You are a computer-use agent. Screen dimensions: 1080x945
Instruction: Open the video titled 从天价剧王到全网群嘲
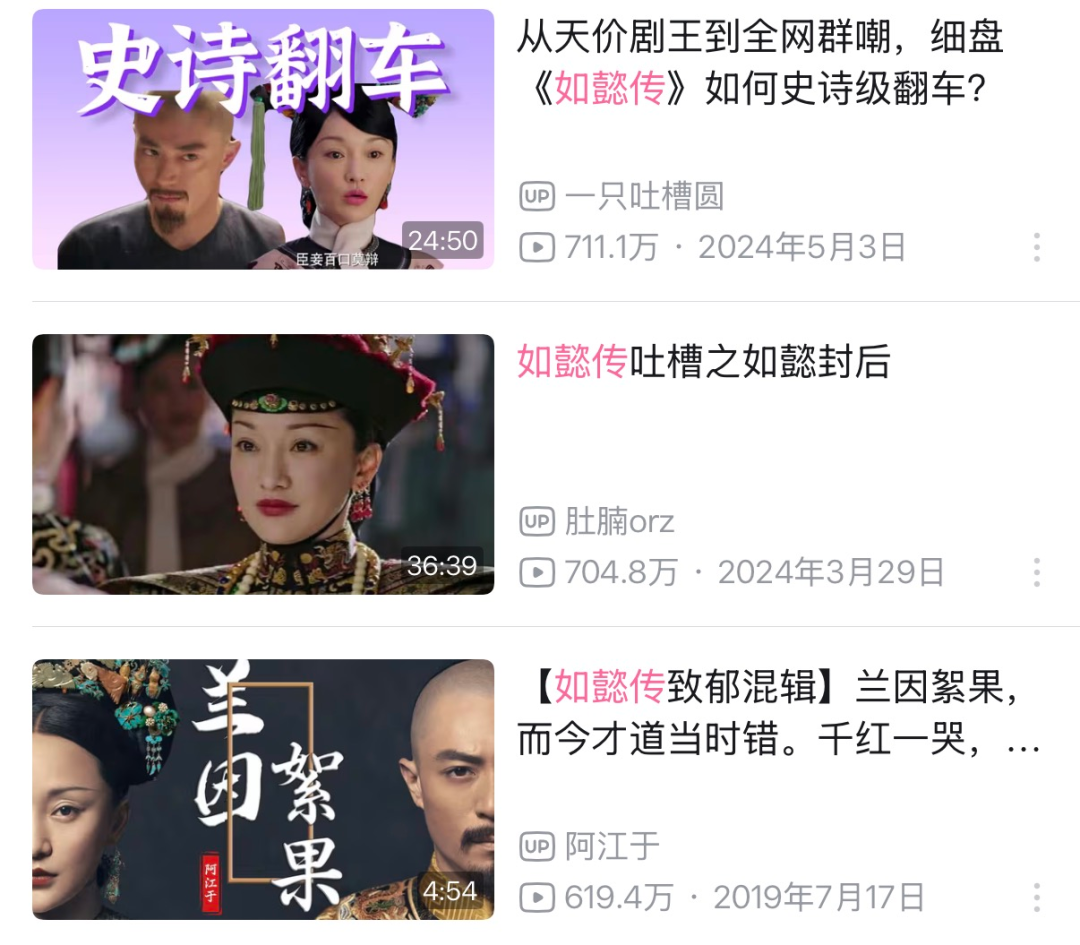point(760,64)
